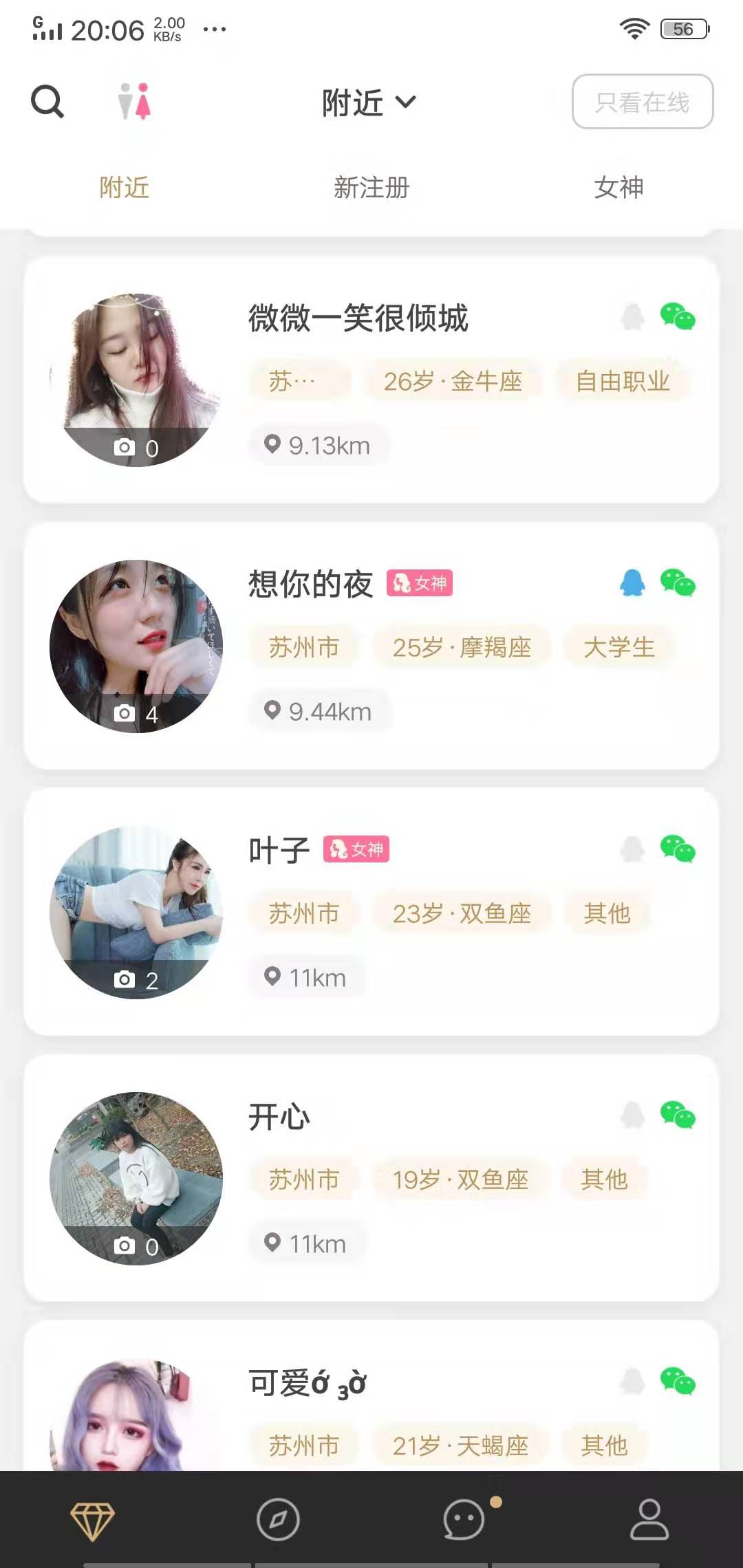
Task: Open the search function
Action: [45, 102]
